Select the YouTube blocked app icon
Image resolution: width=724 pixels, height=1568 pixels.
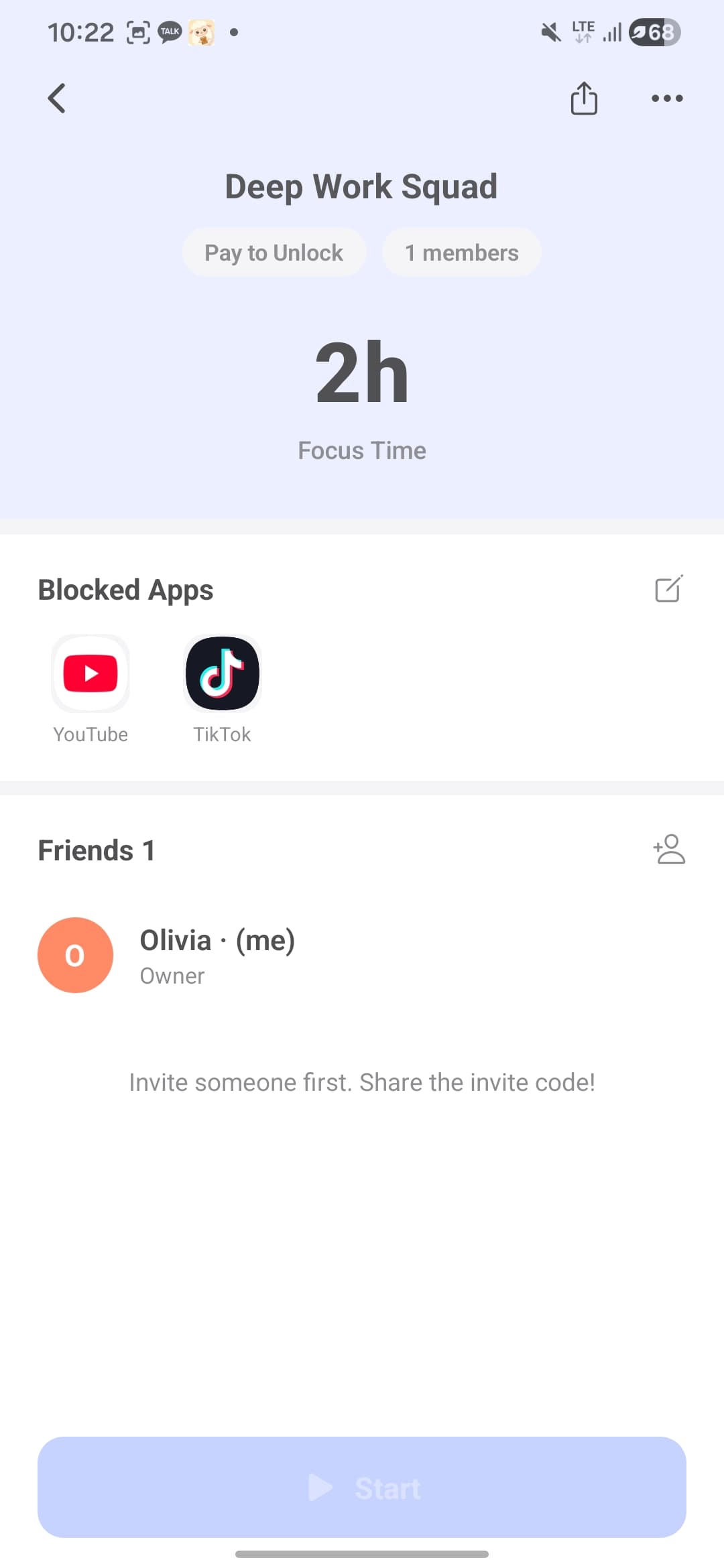click(x=90, y=673)
